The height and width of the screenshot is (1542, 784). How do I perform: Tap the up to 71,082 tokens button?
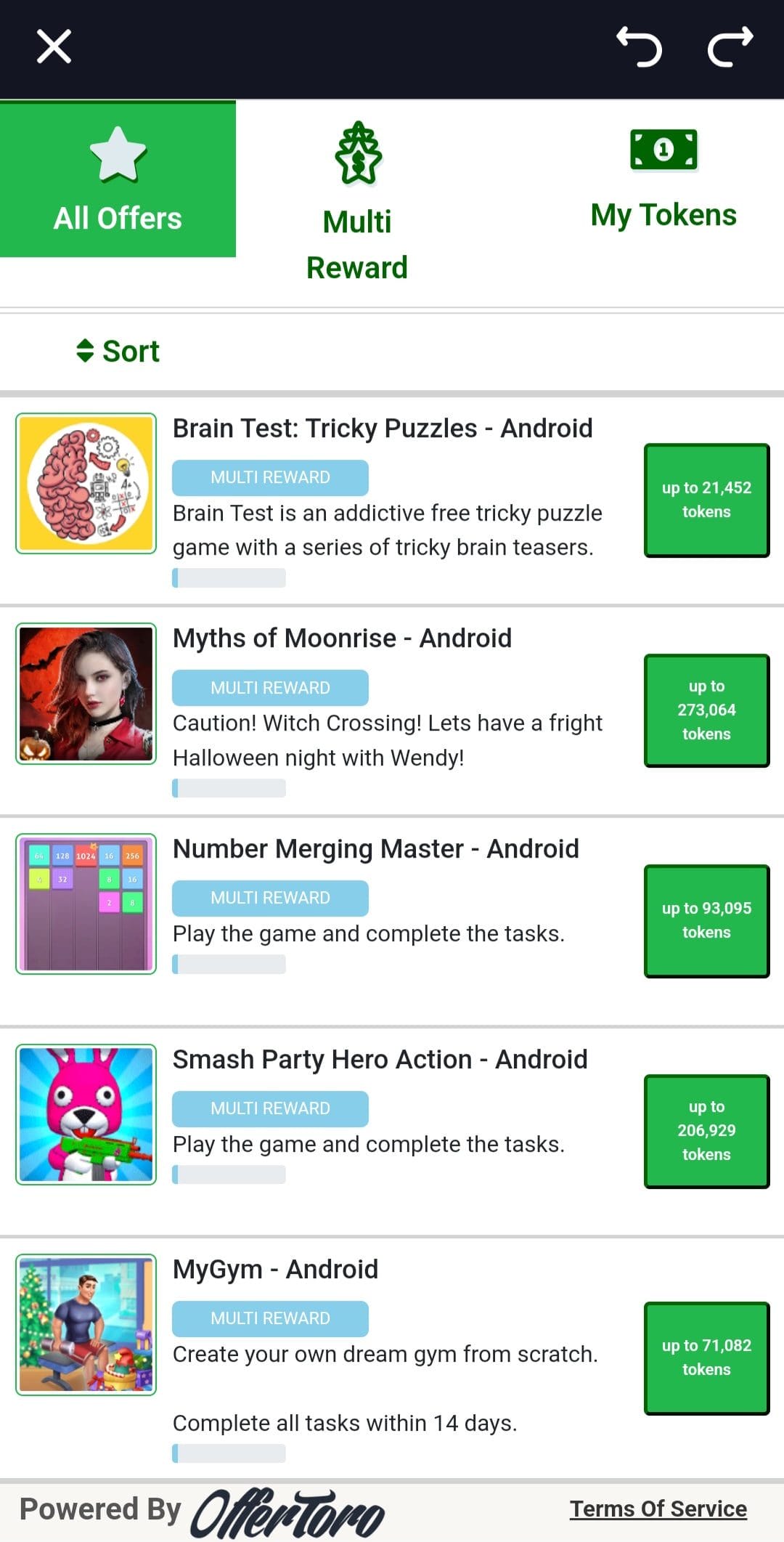click(x=706, y=1358)
